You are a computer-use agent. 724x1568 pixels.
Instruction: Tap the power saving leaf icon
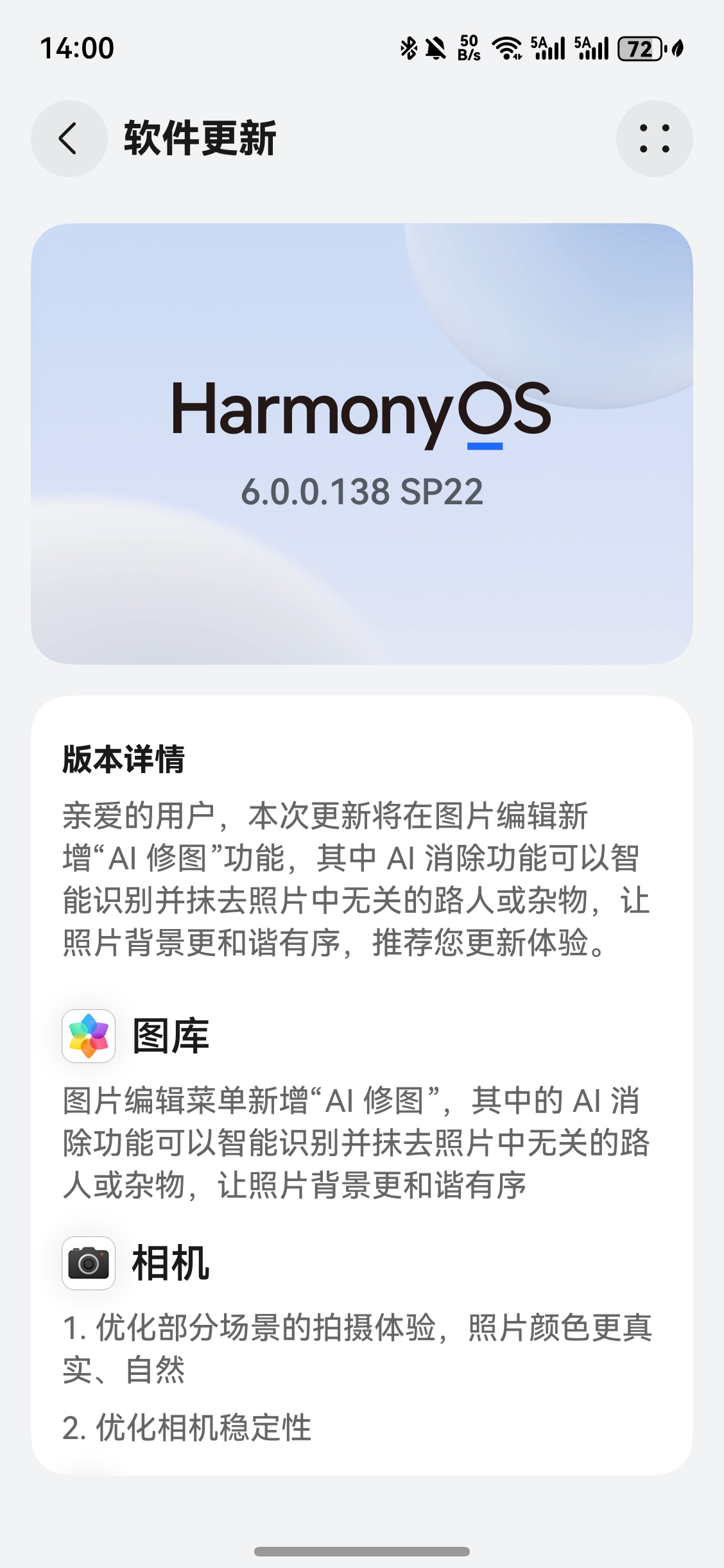tap(675, 48)
